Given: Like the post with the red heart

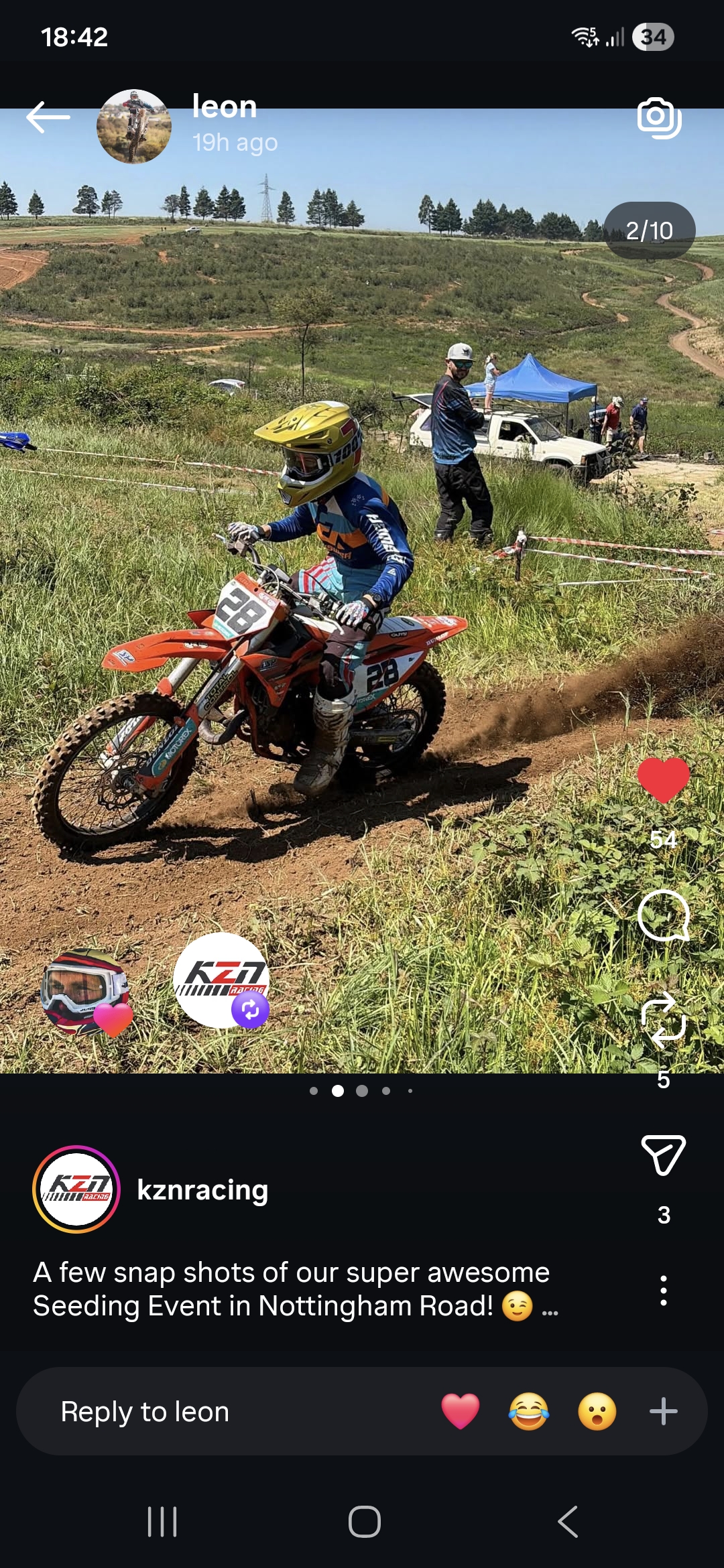Looking at the screenshot, I should [663, 781].
